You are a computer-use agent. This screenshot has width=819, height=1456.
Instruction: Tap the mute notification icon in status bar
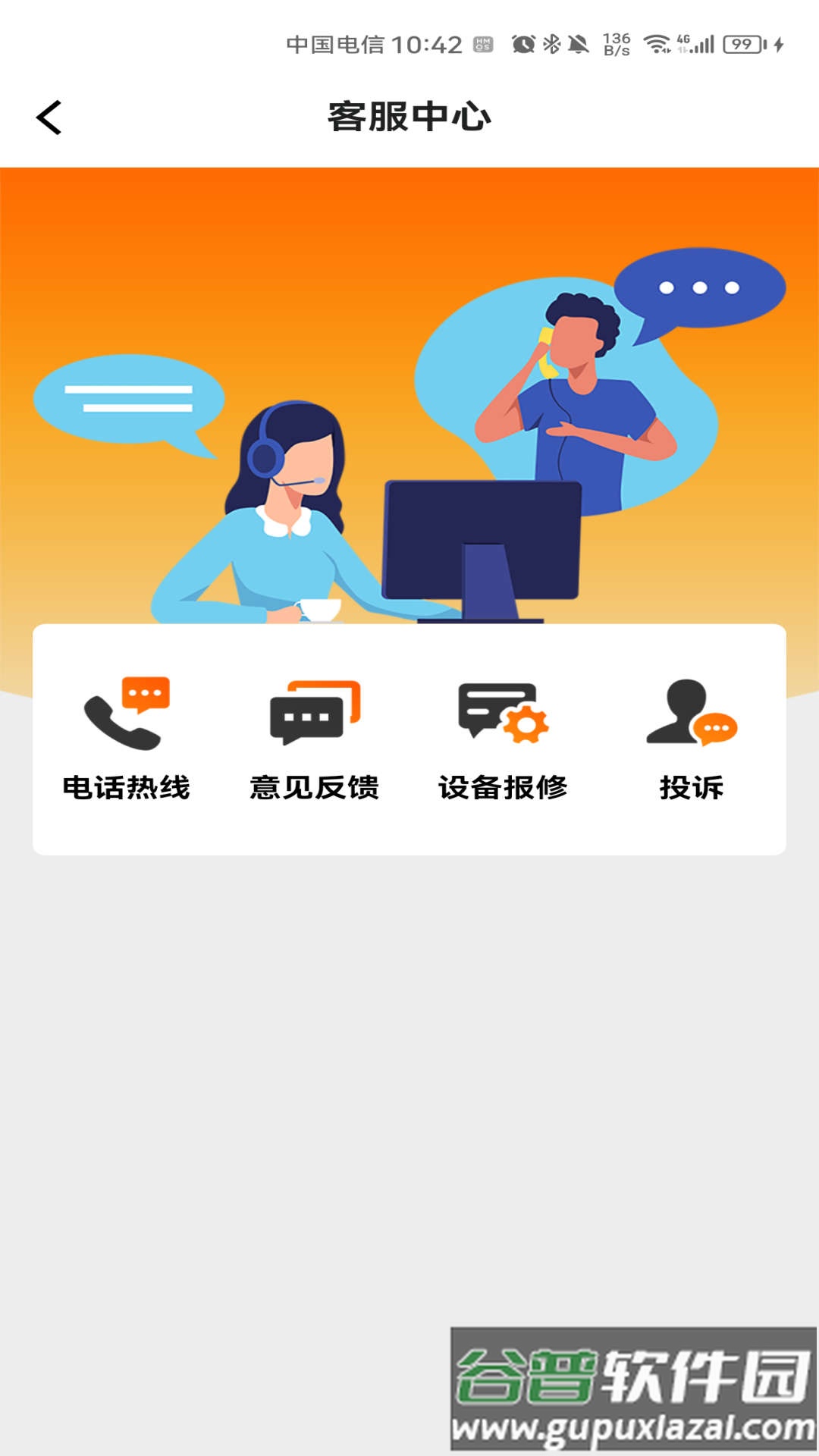[579, 43]
